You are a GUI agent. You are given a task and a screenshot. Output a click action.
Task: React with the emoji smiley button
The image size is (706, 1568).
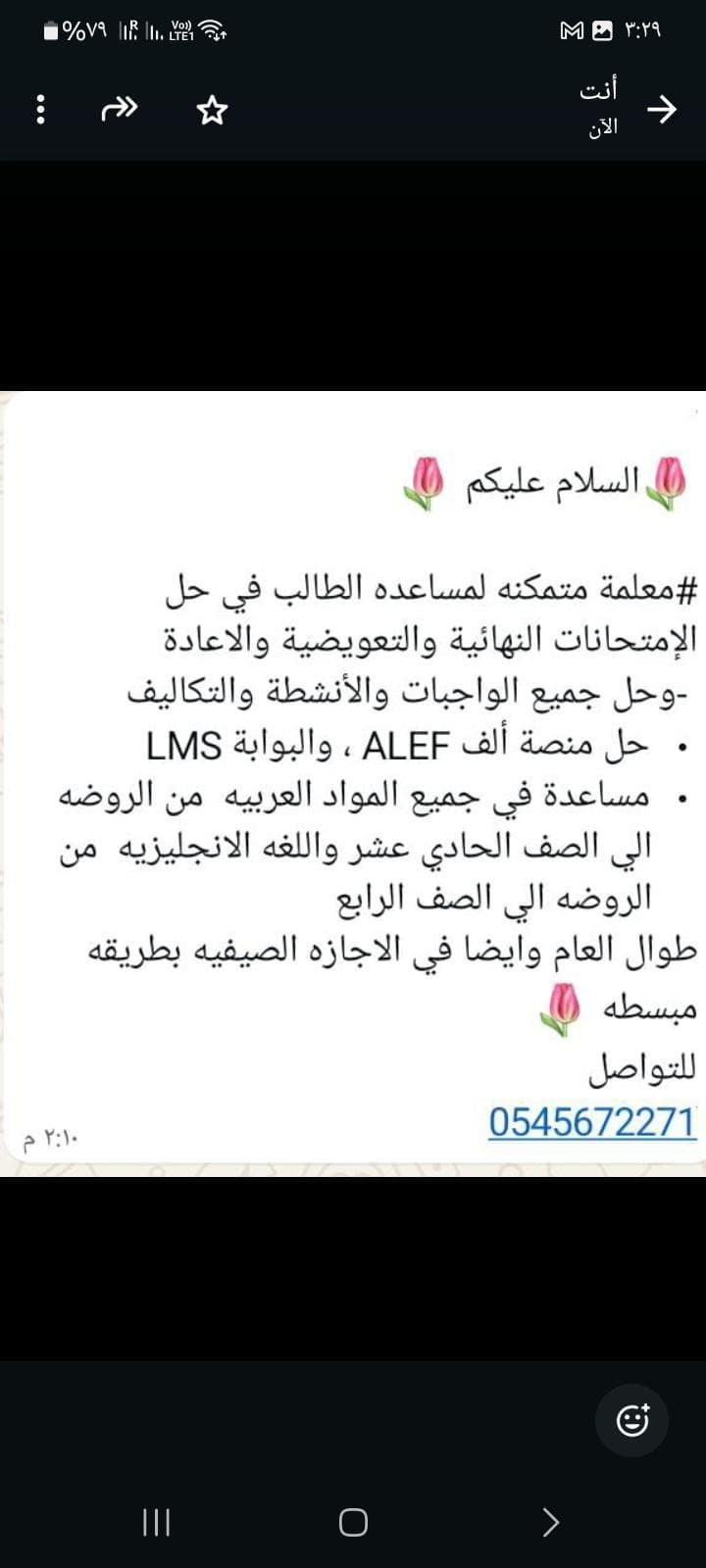[632, 1420]
